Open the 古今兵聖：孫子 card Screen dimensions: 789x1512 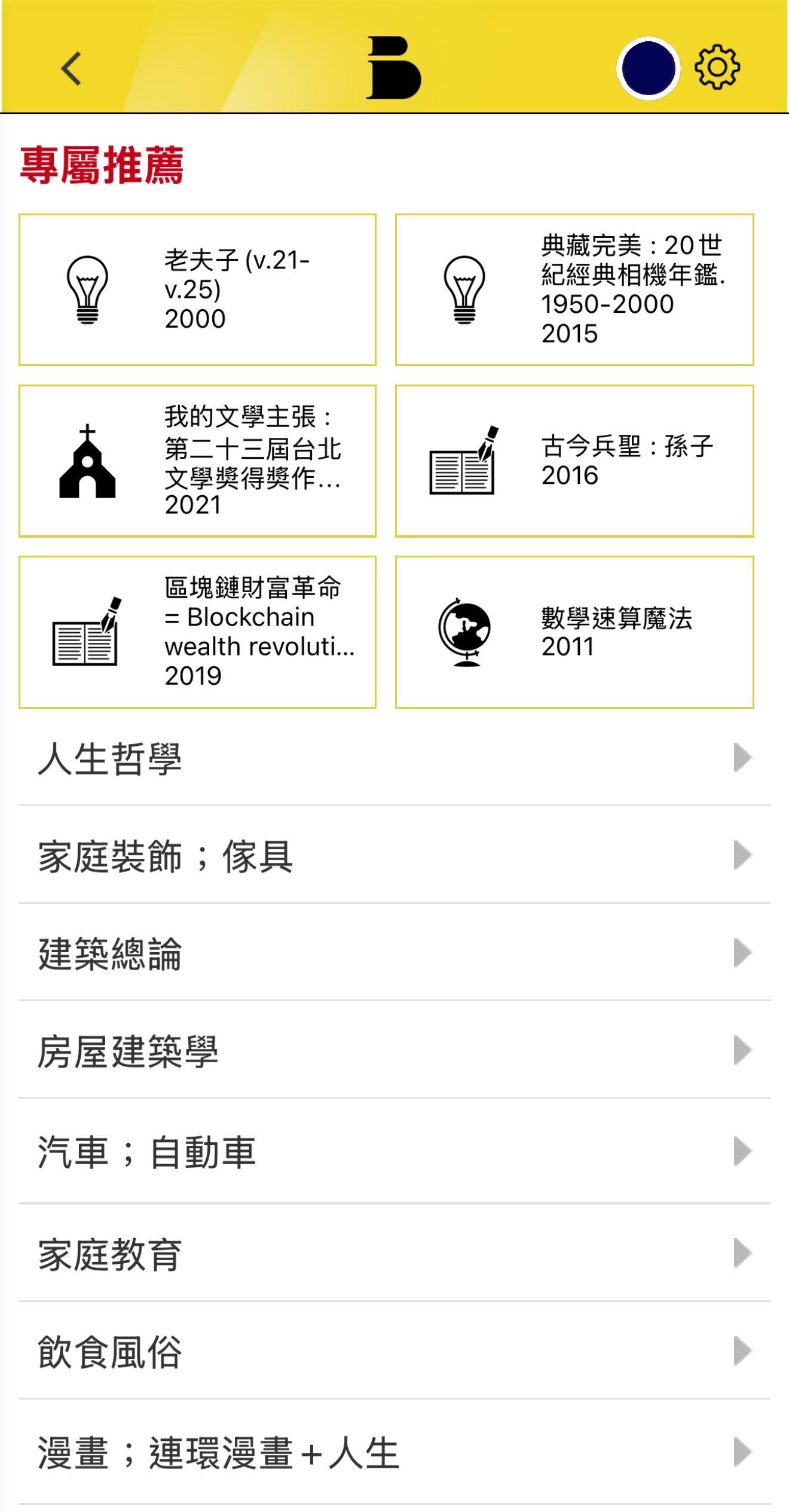574,461
